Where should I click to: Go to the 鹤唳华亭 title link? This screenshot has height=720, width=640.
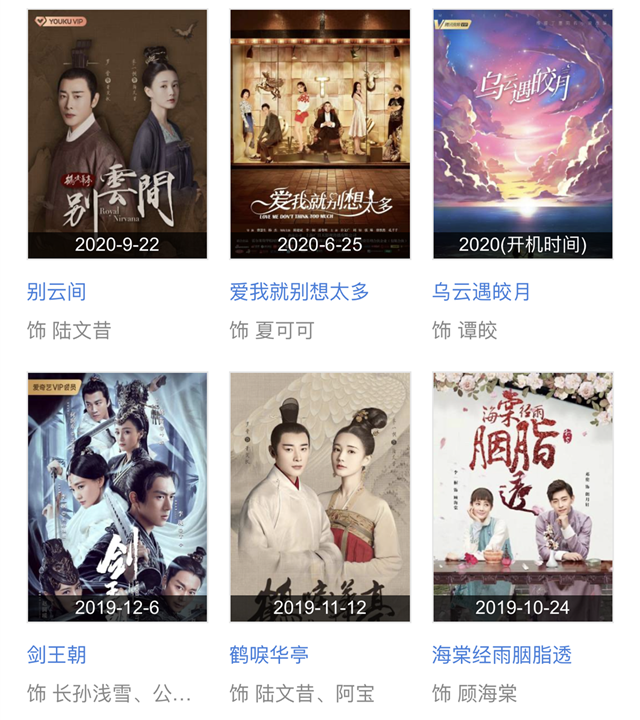tap(270, 655)
